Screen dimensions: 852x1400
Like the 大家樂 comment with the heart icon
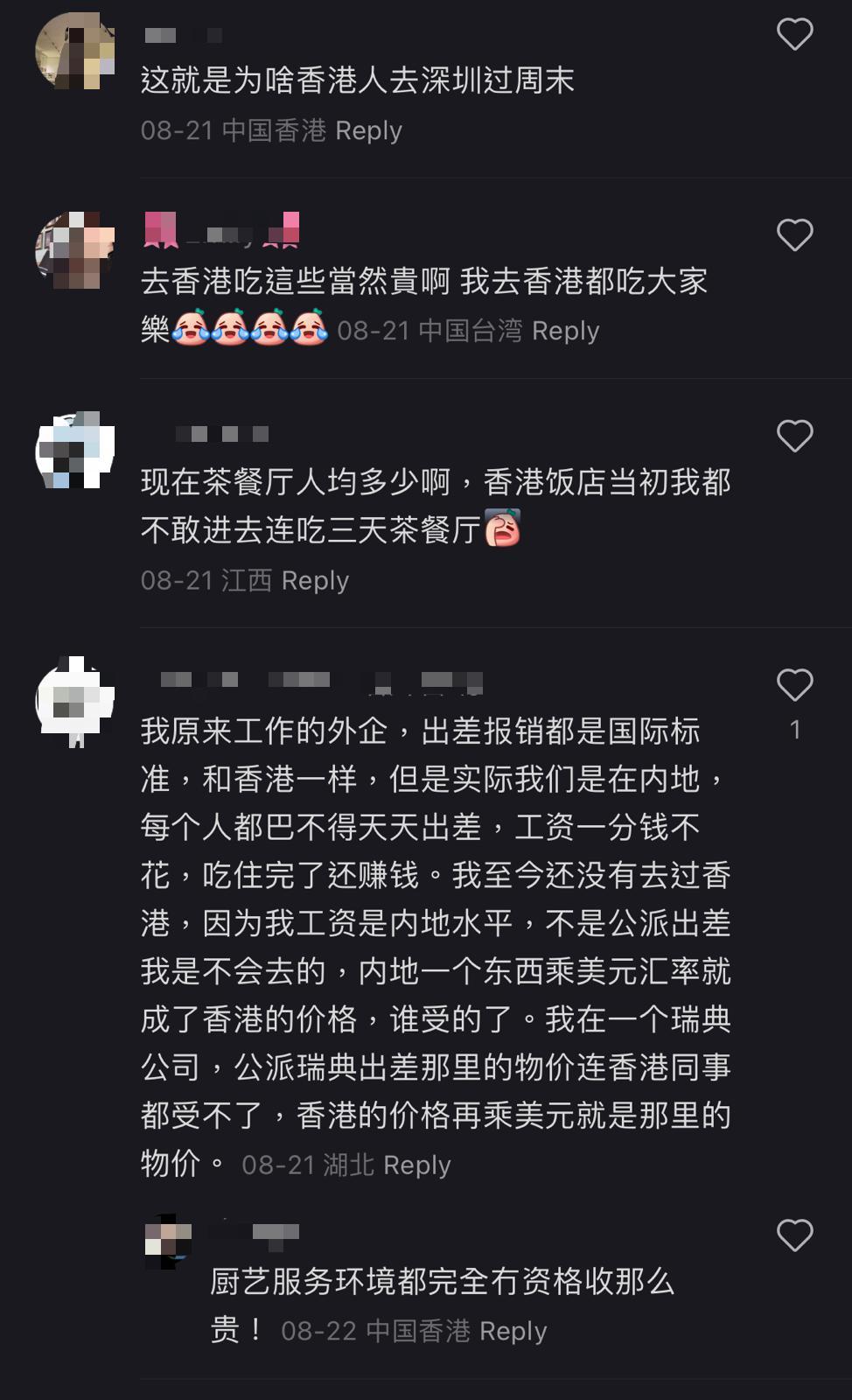click(x=795, y=234)
